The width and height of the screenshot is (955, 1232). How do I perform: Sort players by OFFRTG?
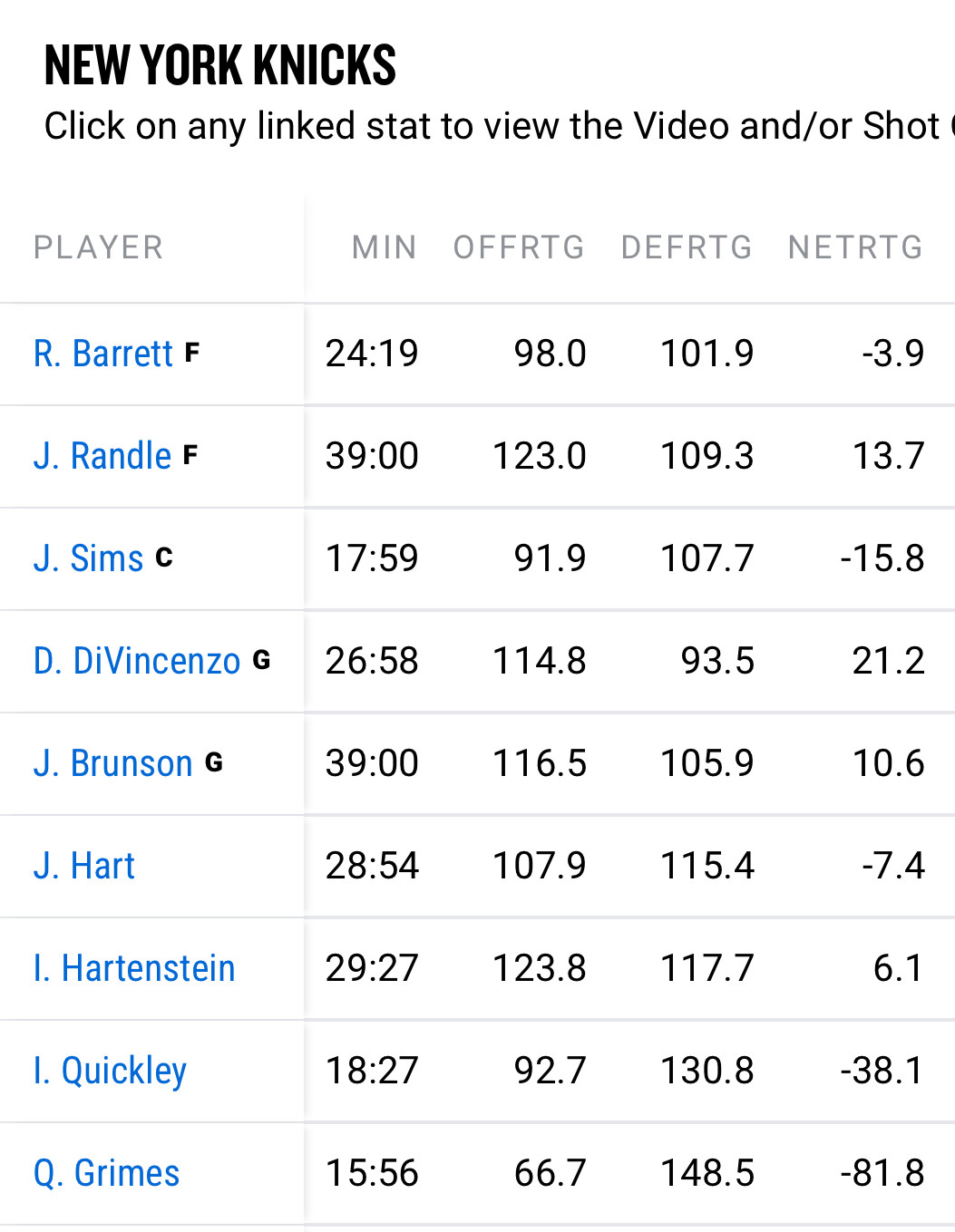(x=519, y=247)
